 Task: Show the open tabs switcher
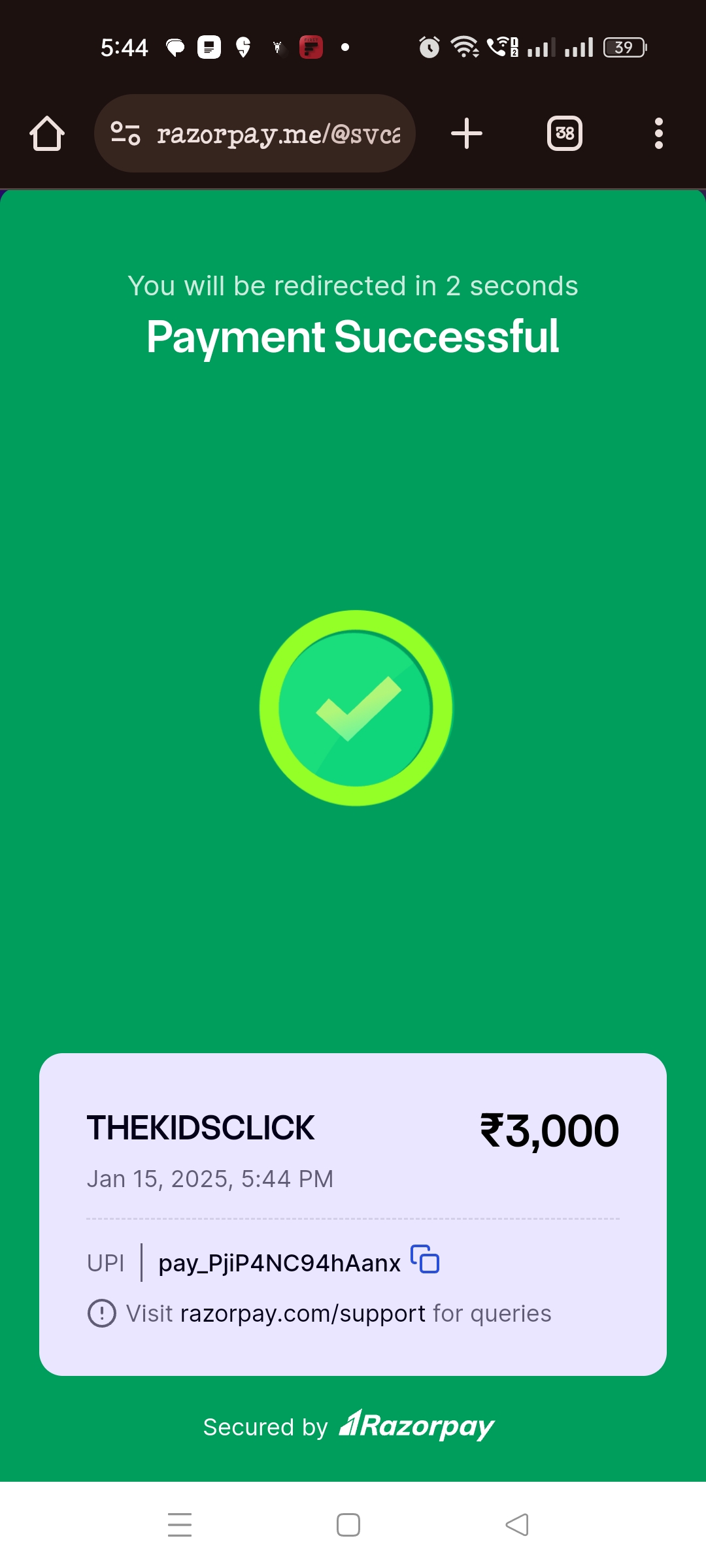(564, 134)
